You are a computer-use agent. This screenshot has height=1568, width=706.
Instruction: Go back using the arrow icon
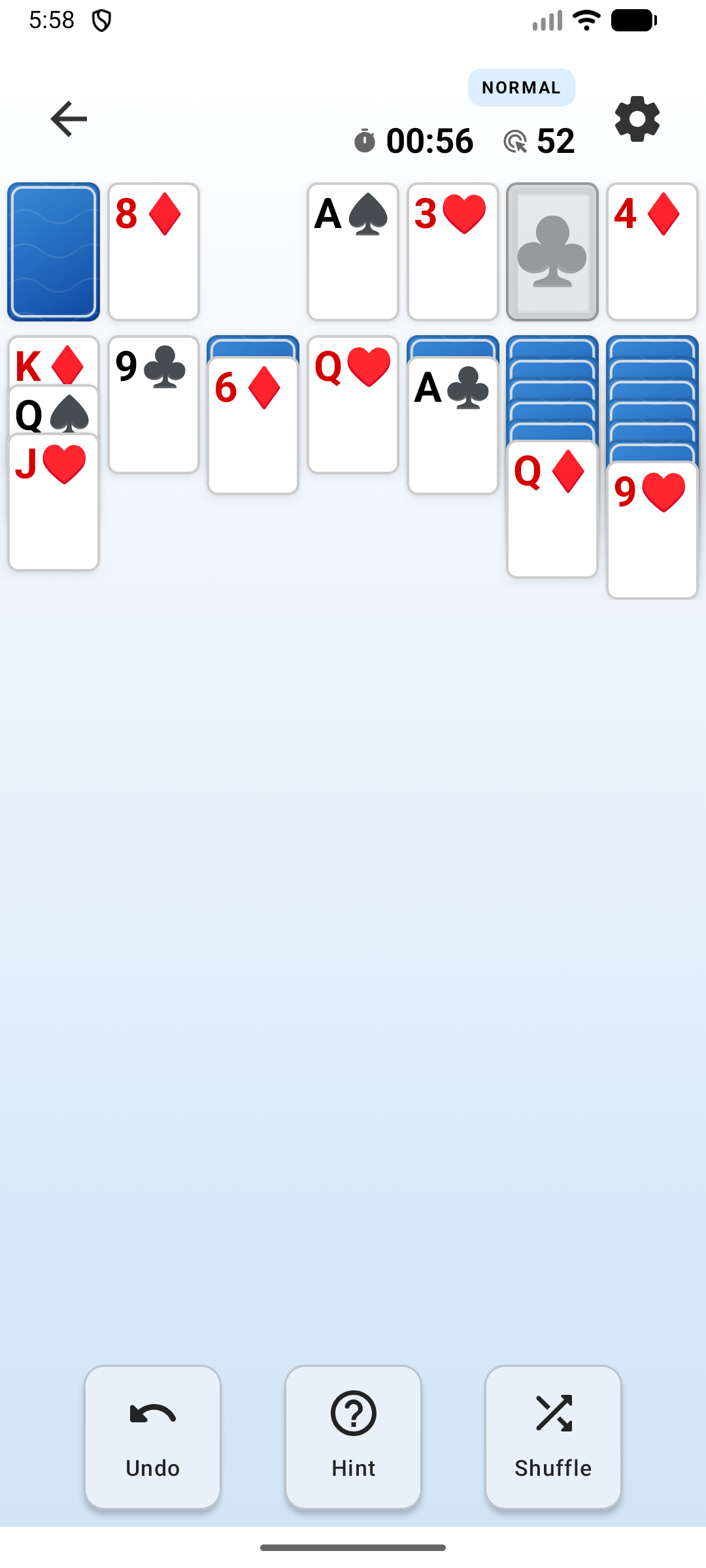click(x=69, y=119)
